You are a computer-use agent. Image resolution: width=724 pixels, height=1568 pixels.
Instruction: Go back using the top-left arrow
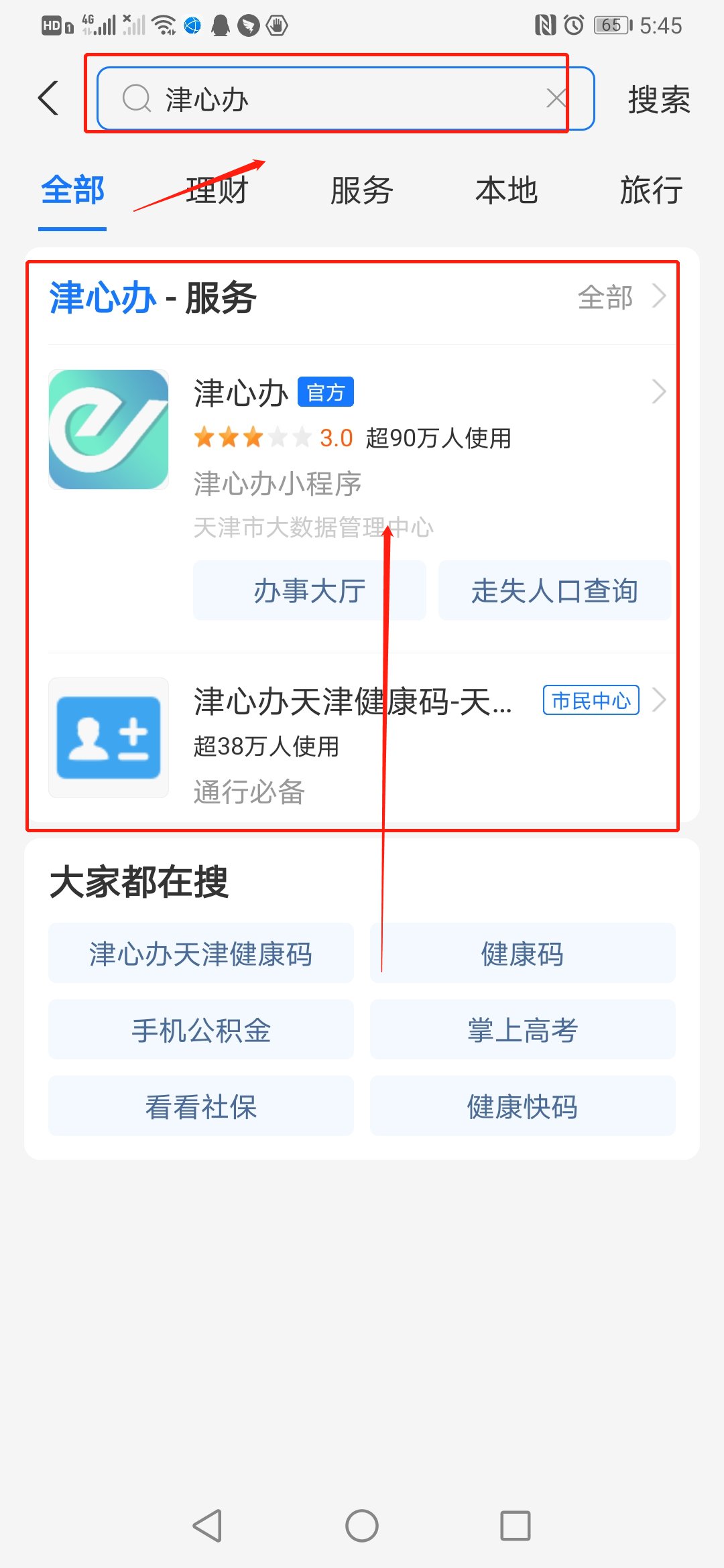(48, 99)
